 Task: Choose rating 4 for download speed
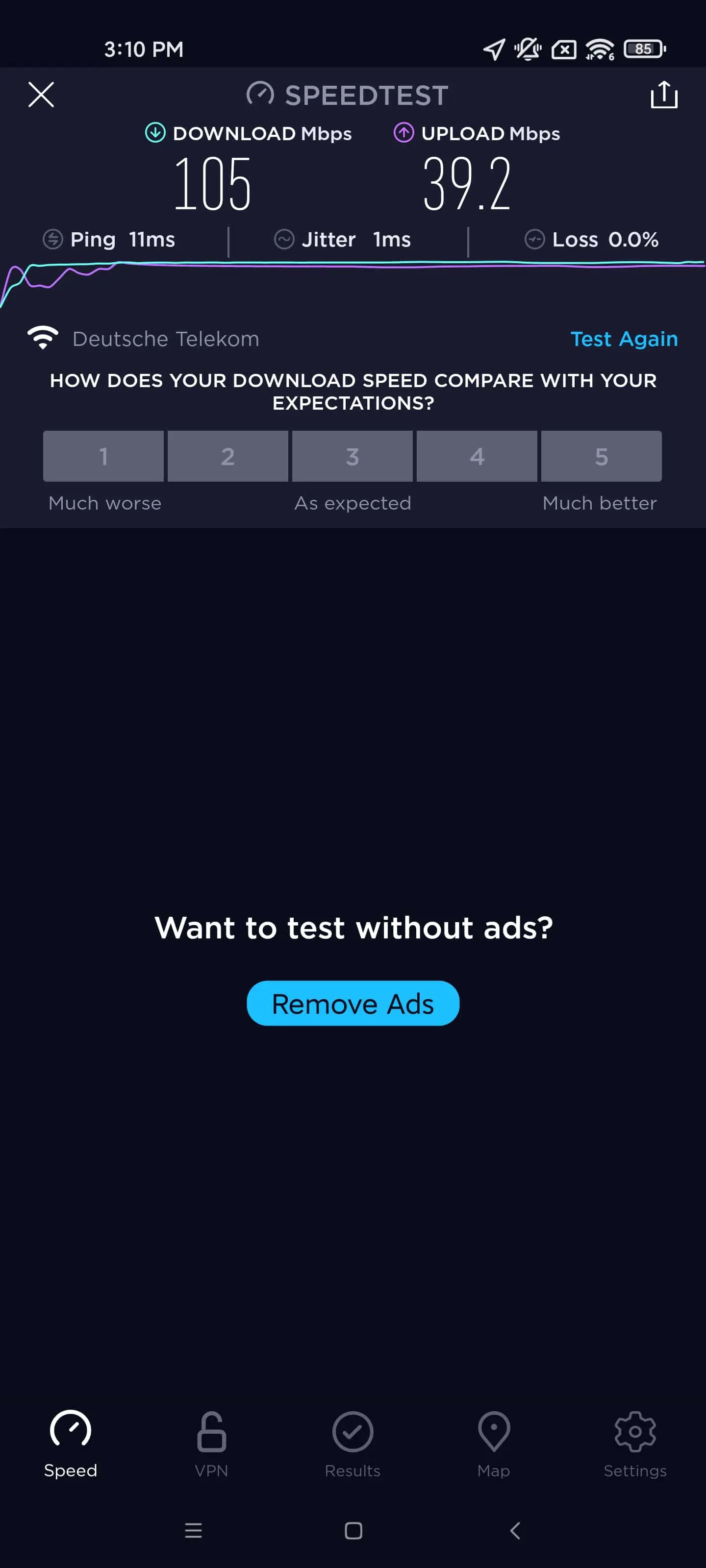click(477, 456)
